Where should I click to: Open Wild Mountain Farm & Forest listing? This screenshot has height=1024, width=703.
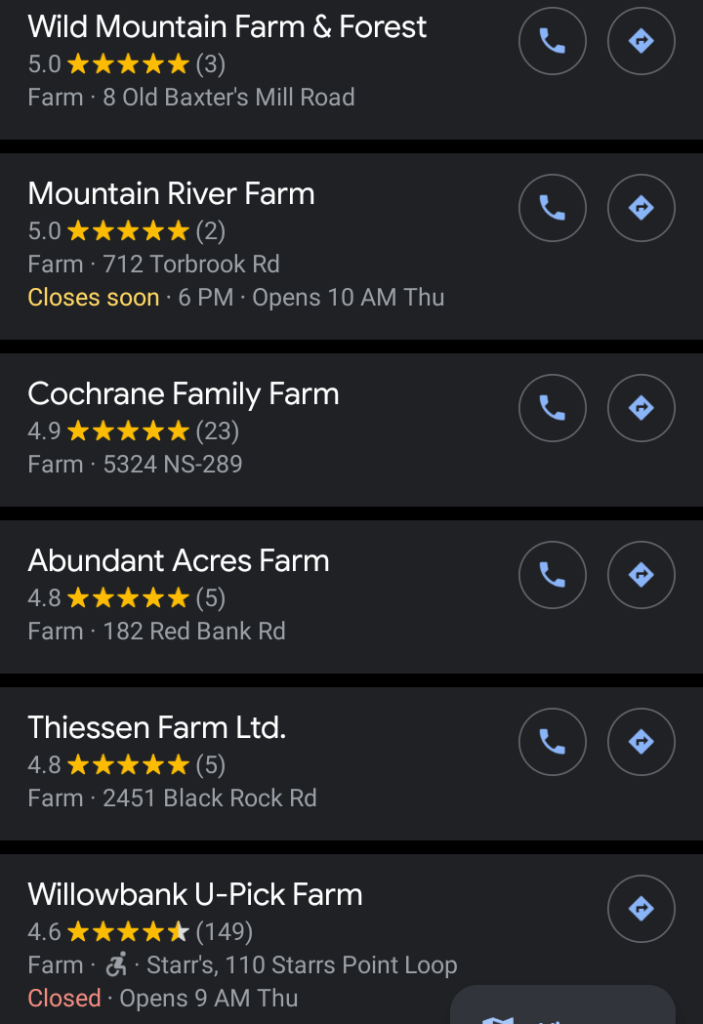[x=227, y=27]
